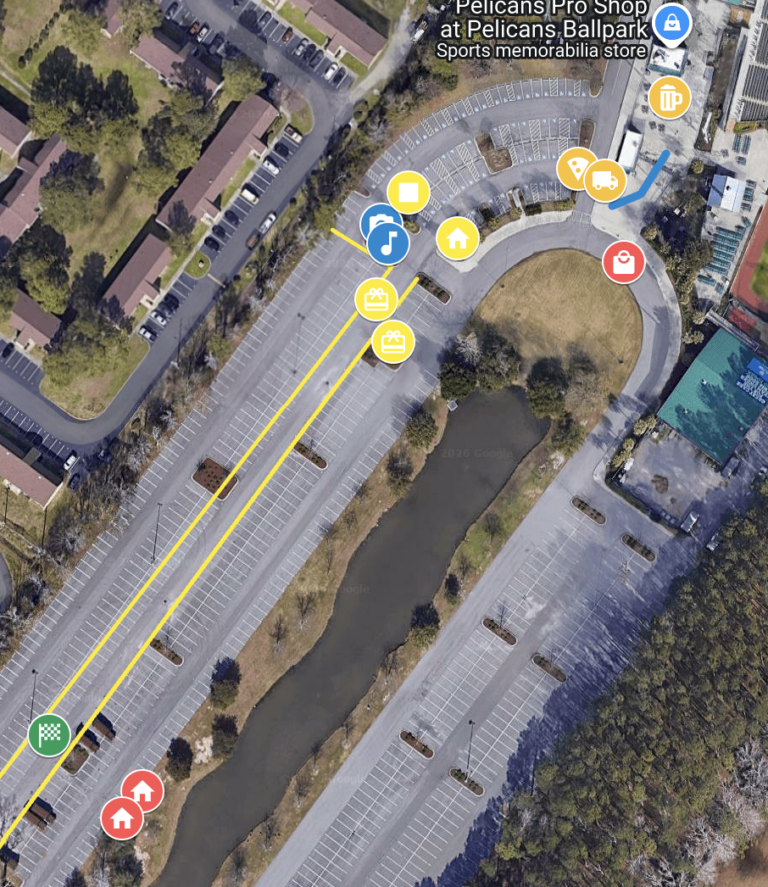Tap the red shopping bag marker
Viewport: 768px width, 887px height.
623,262
